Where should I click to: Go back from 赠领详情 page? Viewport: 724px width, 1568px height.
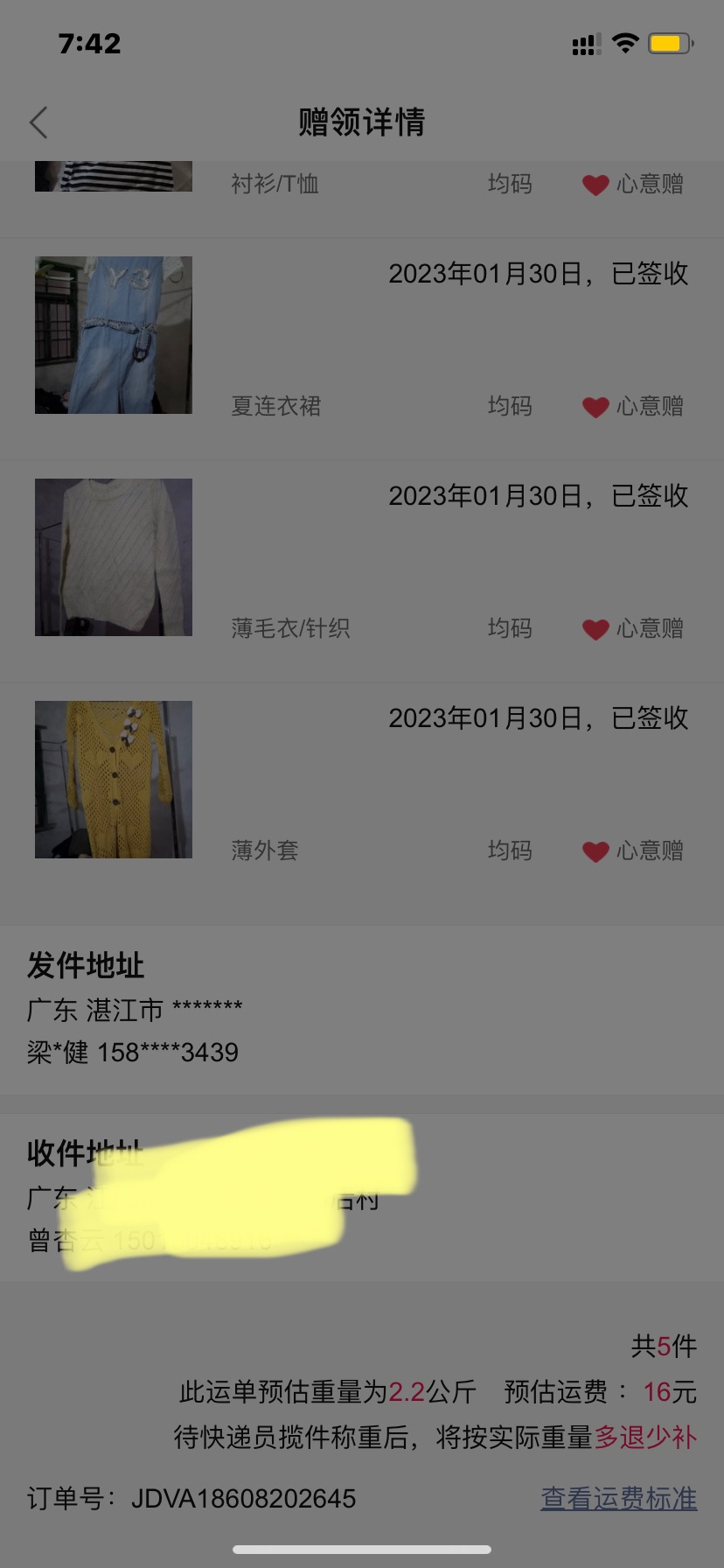(38, 122)
